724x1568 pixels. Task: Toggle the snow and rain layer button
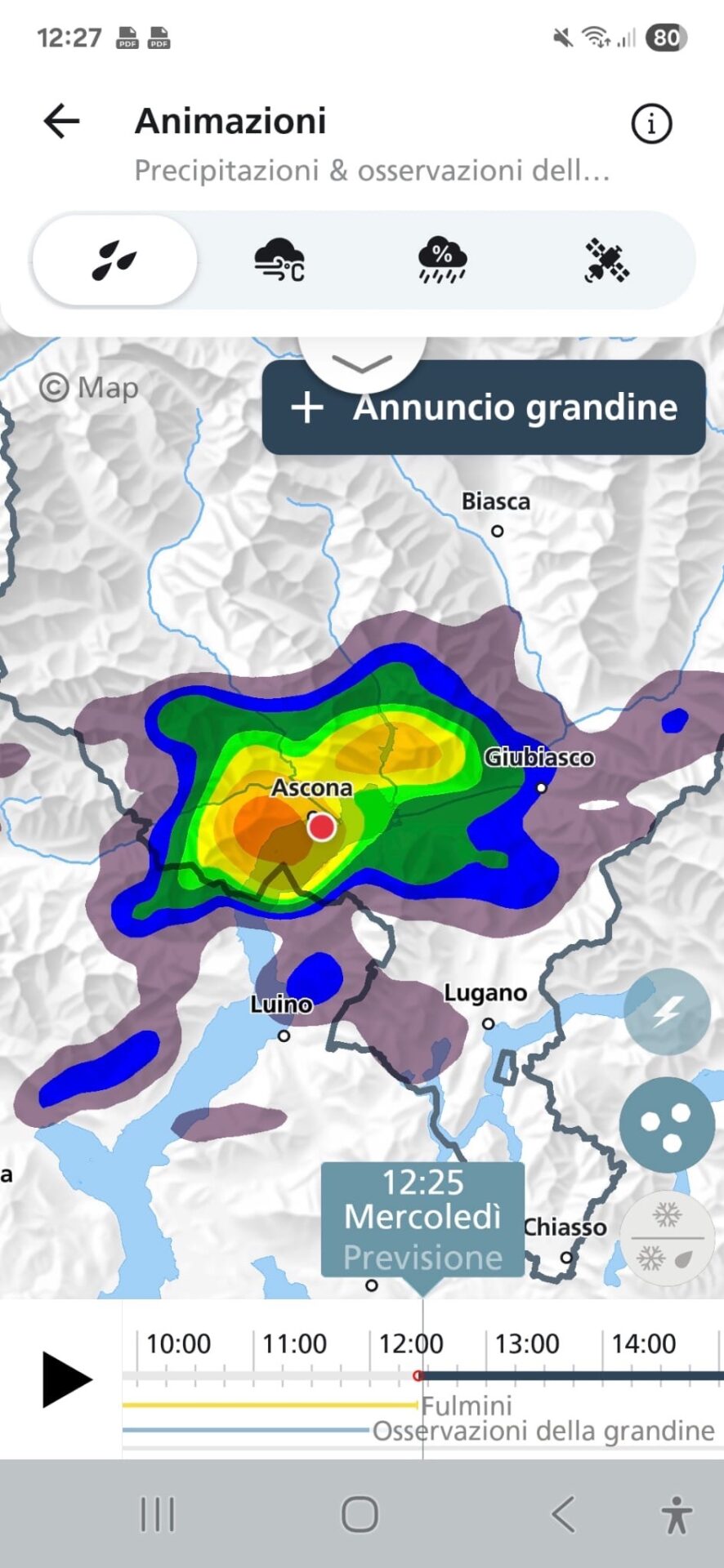tap(667, 1238)
